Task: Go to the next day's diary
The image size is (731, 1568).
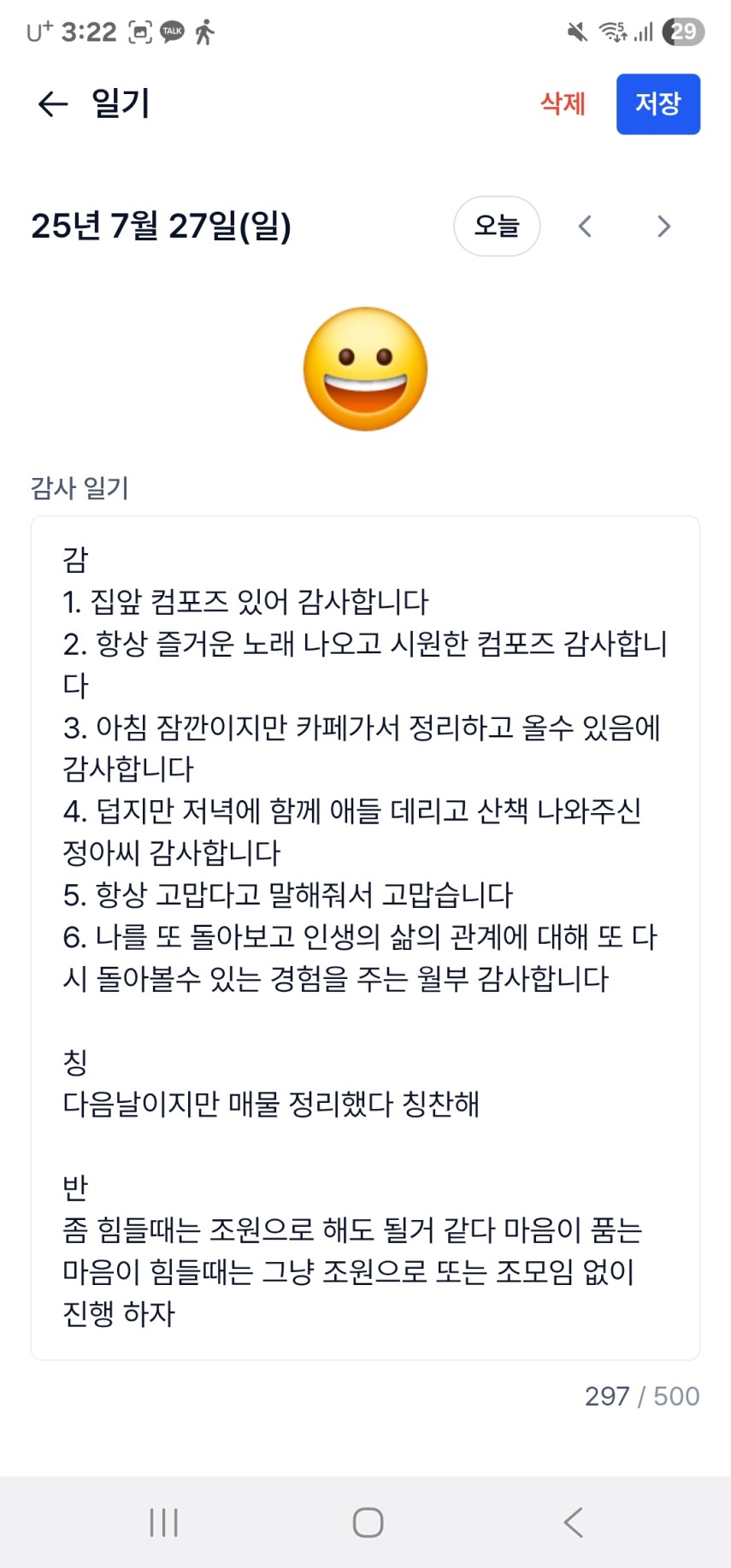Action: (x=663, y=227)
